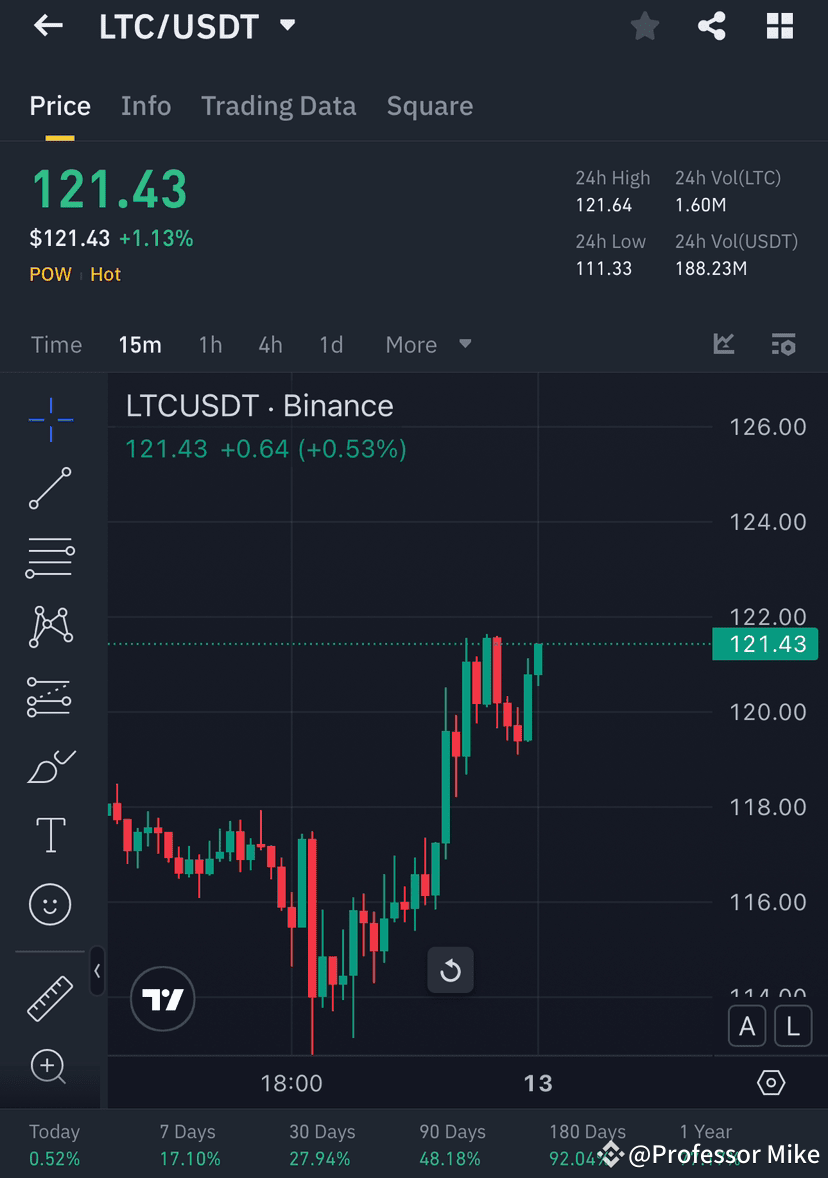
Task: Select the zoom-in magnifier tool
Action: (49, 1066)
